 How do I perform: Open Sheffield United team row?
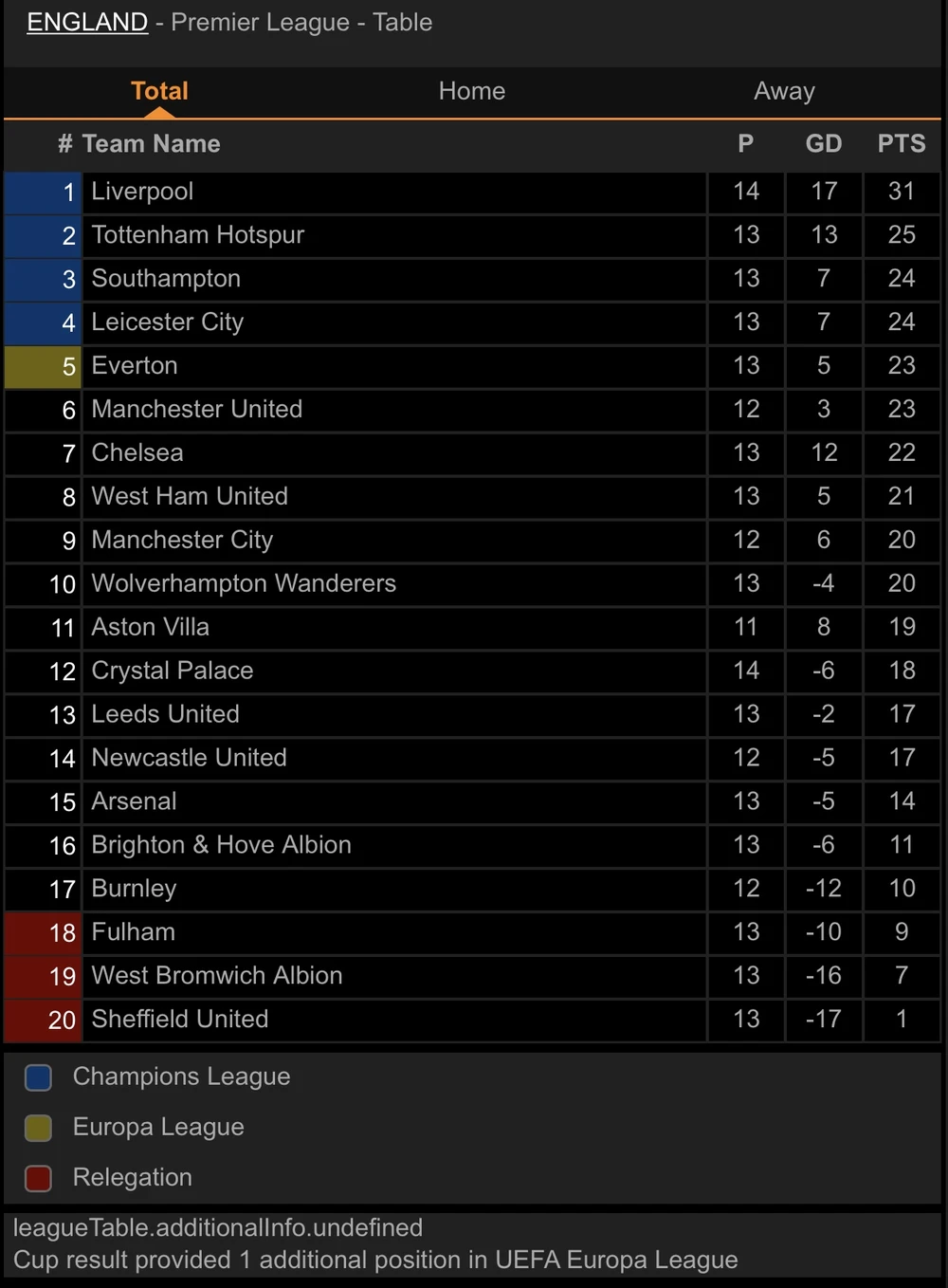pyautogui.click(x=179, y=1020)
